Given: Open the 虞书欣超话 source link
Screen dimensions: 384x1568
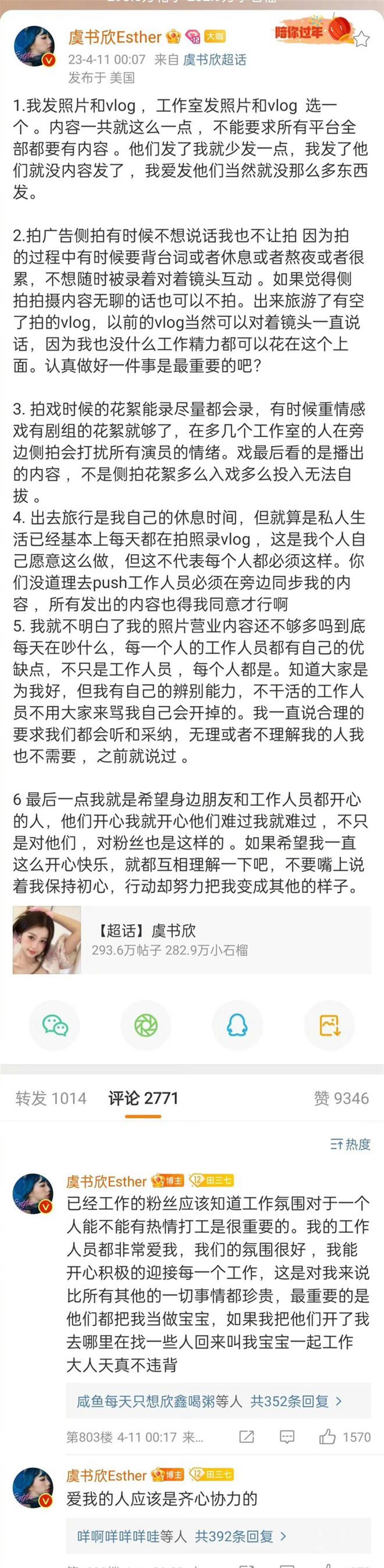Looking at the screenshot, I should [x=214, y=60].
